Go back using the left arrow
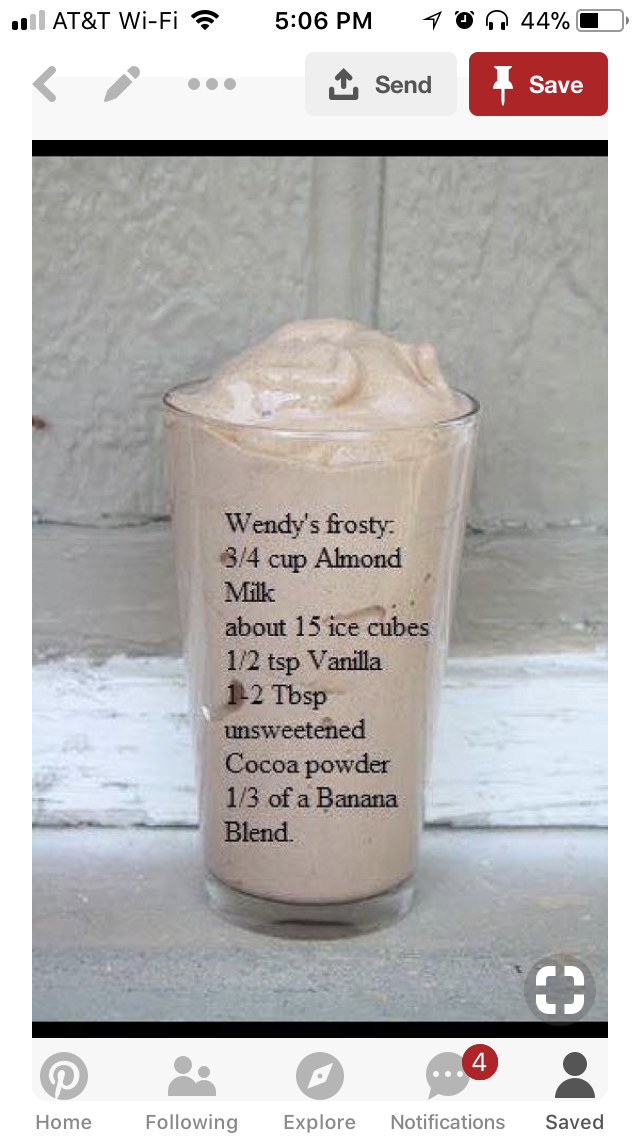640x1136 pixels. 45,84
